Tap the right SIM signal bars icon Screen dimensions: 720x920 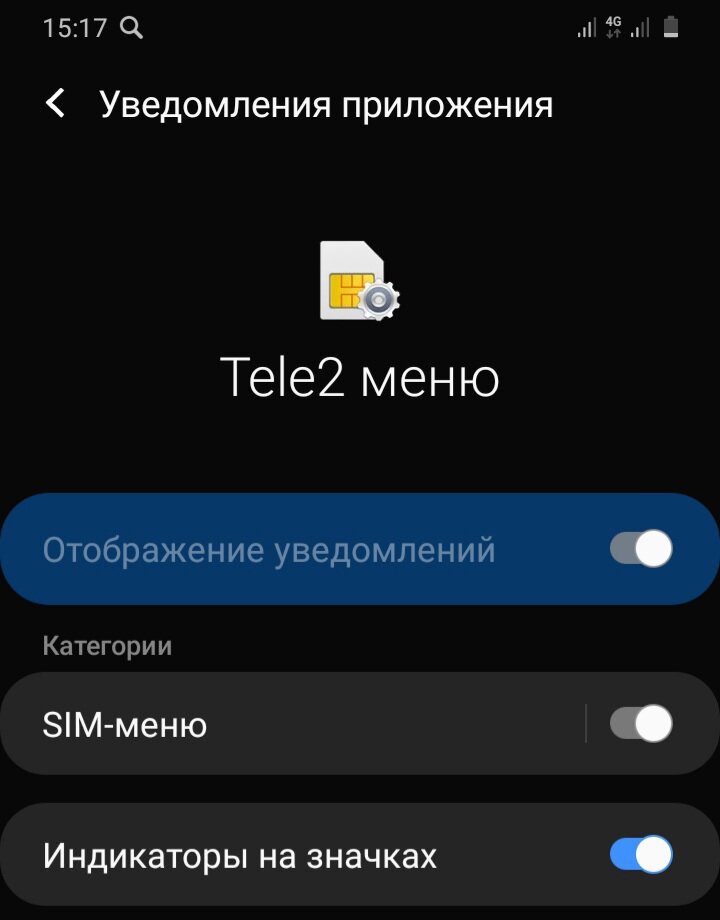tap(640, 26)
